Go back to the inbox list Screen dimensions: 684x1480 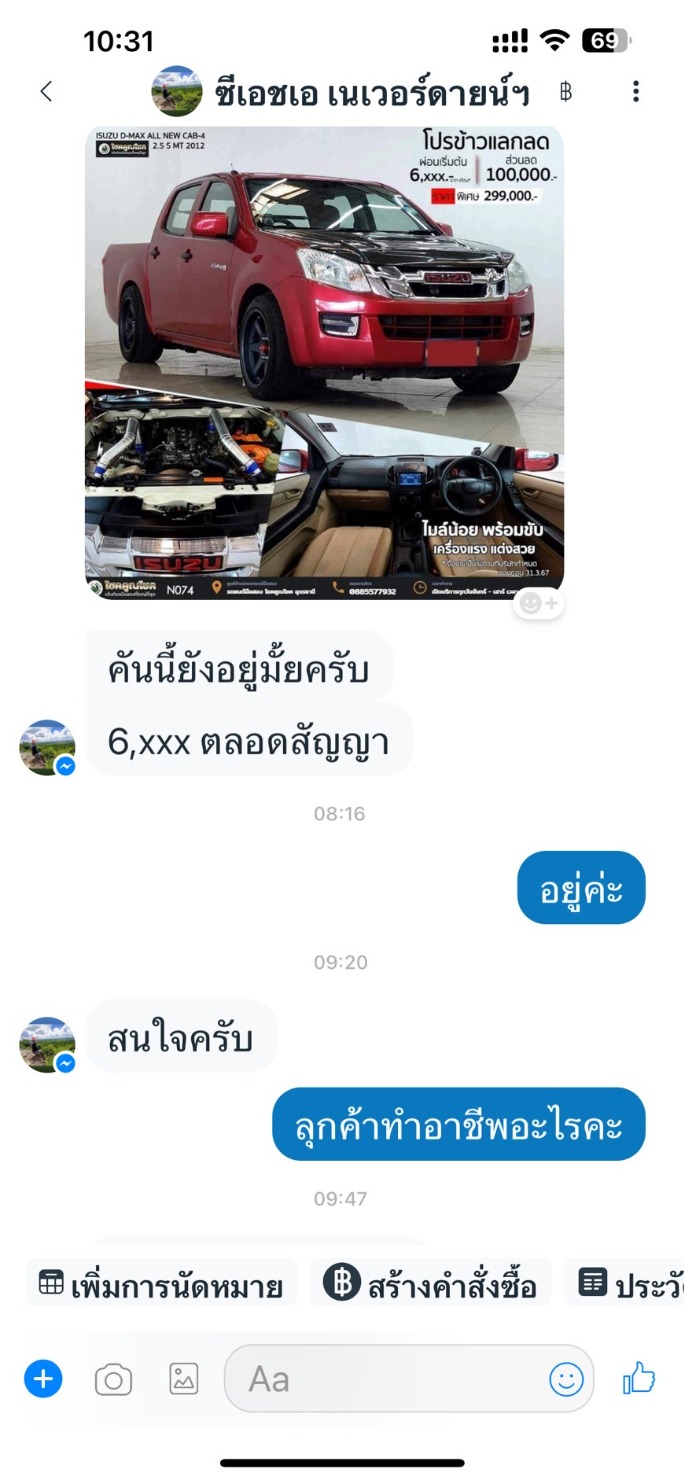point(46,92)
